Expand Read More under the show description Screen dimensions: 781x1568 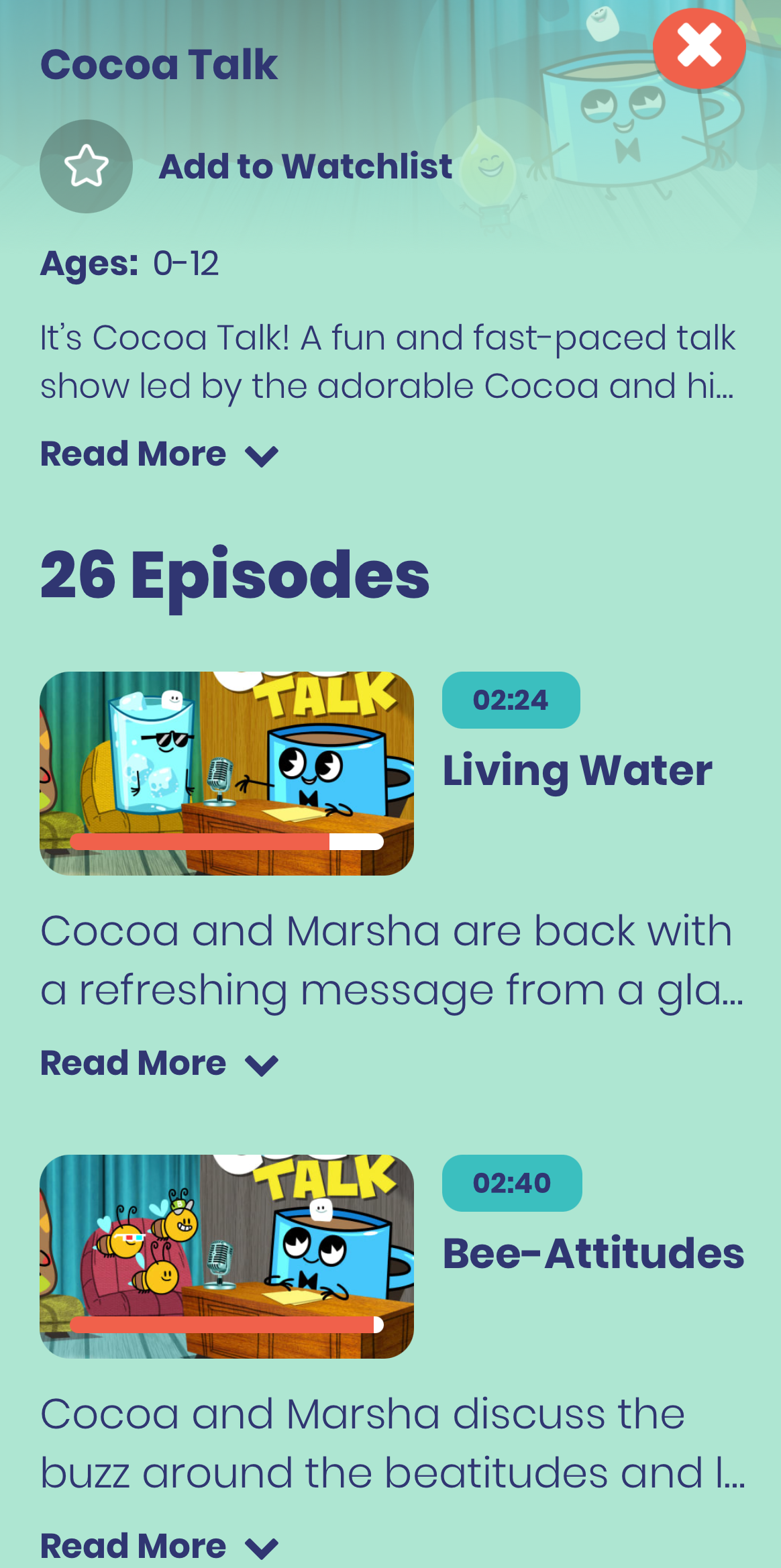pyautogui.click(x=159, y=454)
